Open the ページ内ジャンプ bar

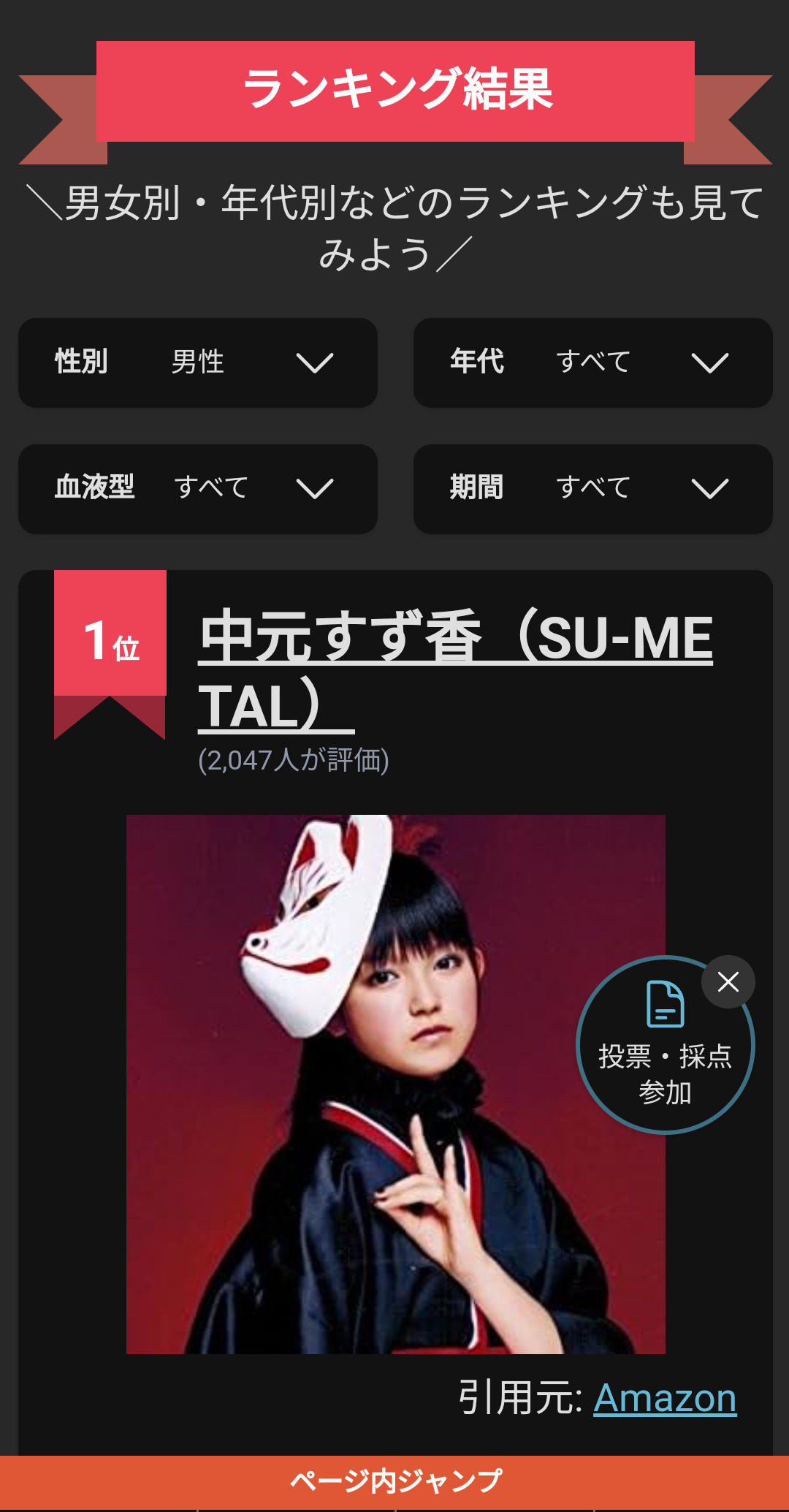click(394, 1481)
